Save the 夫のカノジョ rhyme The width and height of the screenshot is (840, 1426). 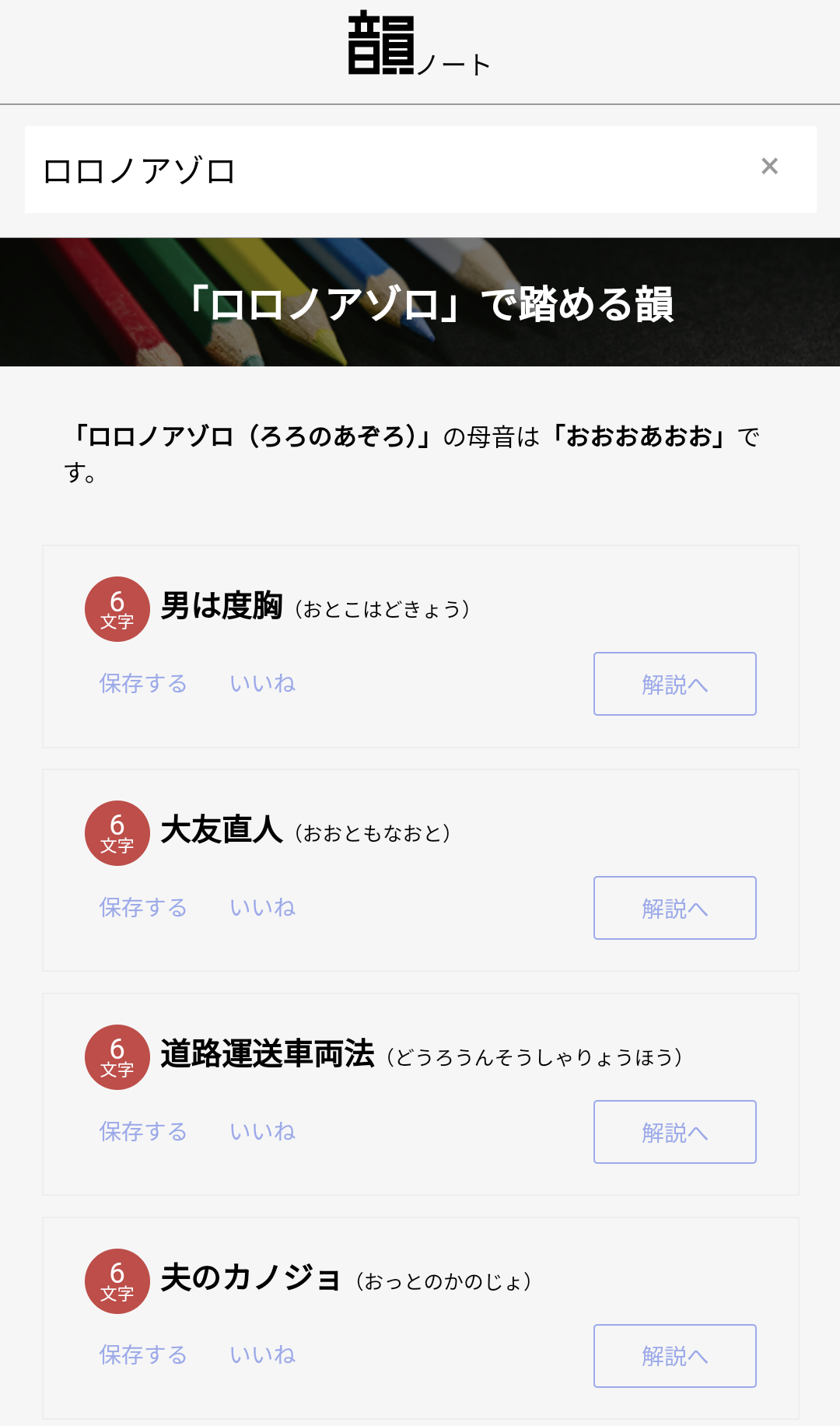(143, 1355)
